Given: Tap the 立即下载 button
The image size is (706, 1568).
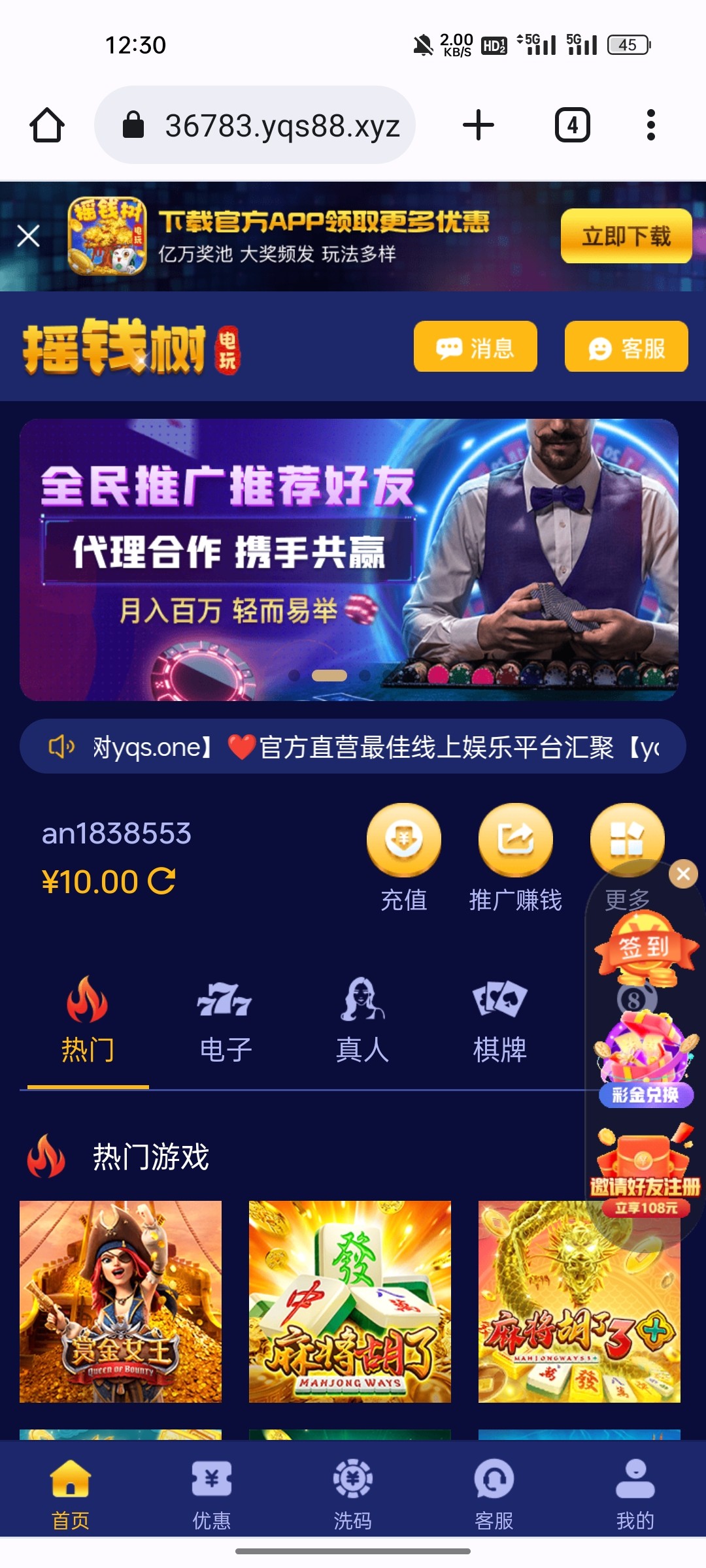Looking at the screenshot, I should click(x=626, y=236).
